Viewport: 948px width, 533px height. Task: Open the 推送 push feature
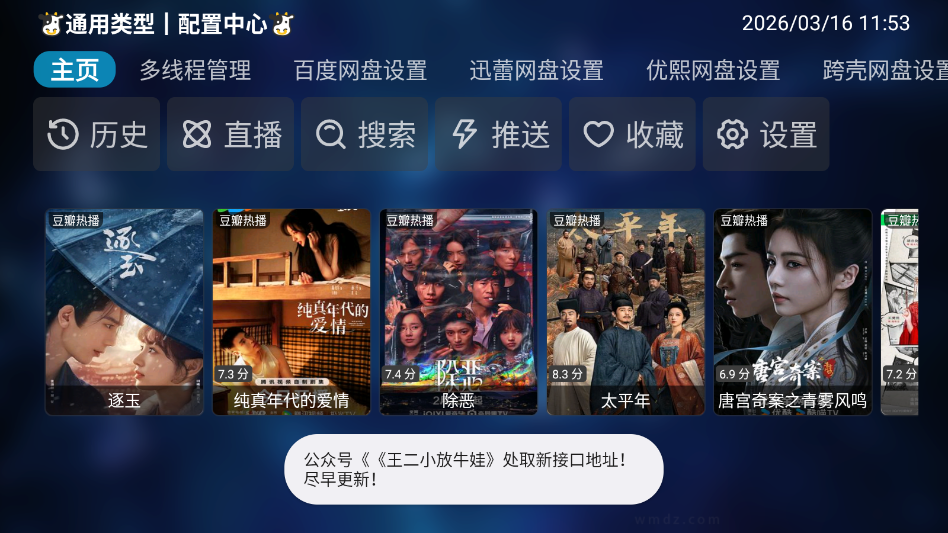(x=499, y=134)
